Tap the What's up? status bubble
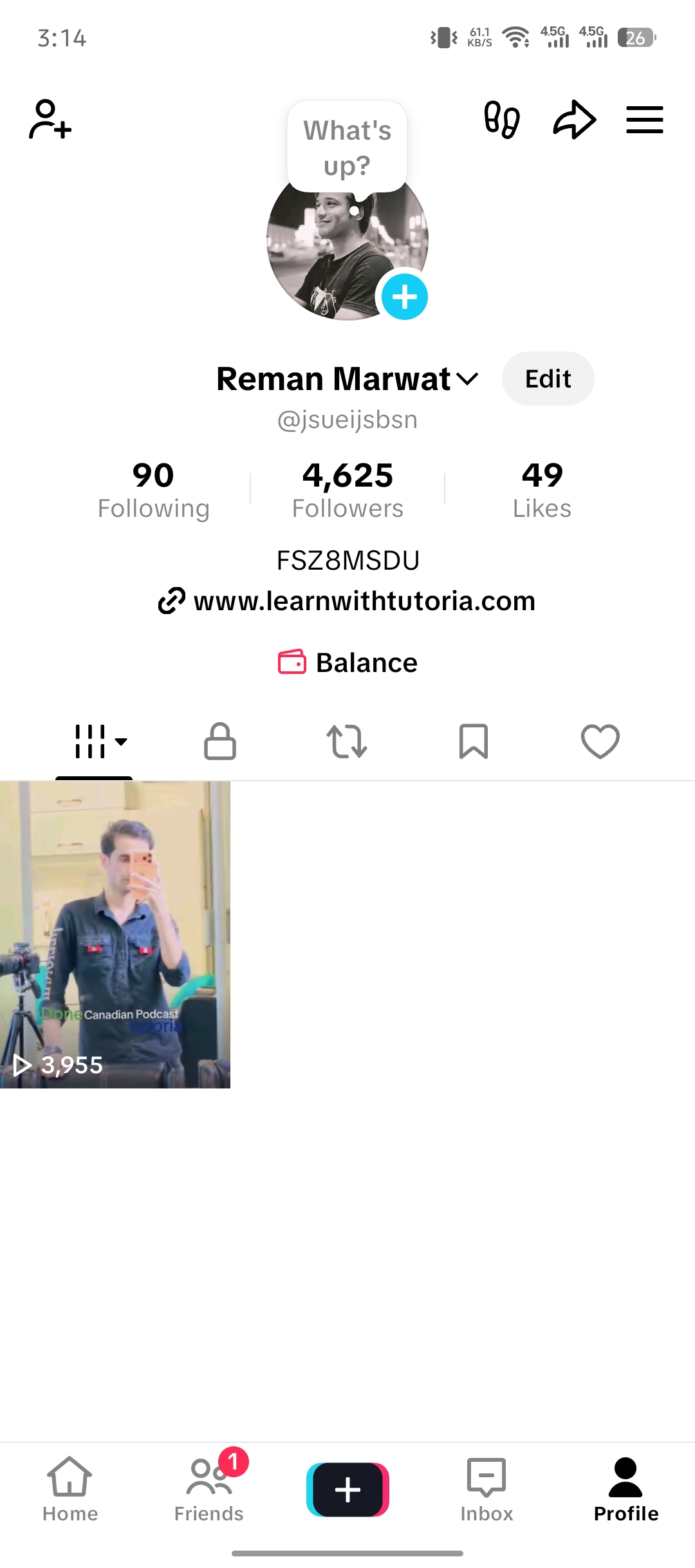This screenshot has width=695, height=1568. pyautogui.click(x=347, y=147)
